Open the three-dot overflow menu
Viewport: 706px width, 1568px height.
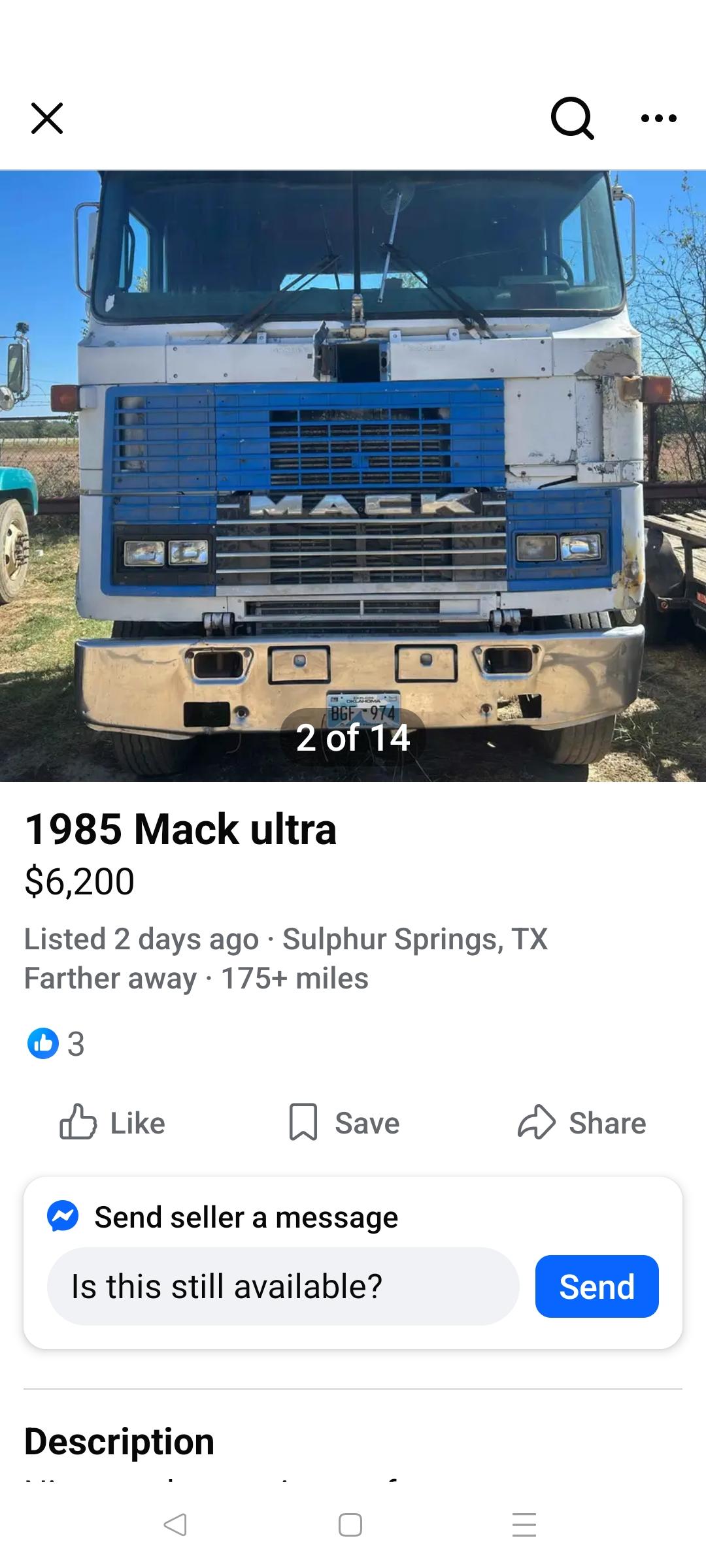pyautogui.click(x=658, y=118)
